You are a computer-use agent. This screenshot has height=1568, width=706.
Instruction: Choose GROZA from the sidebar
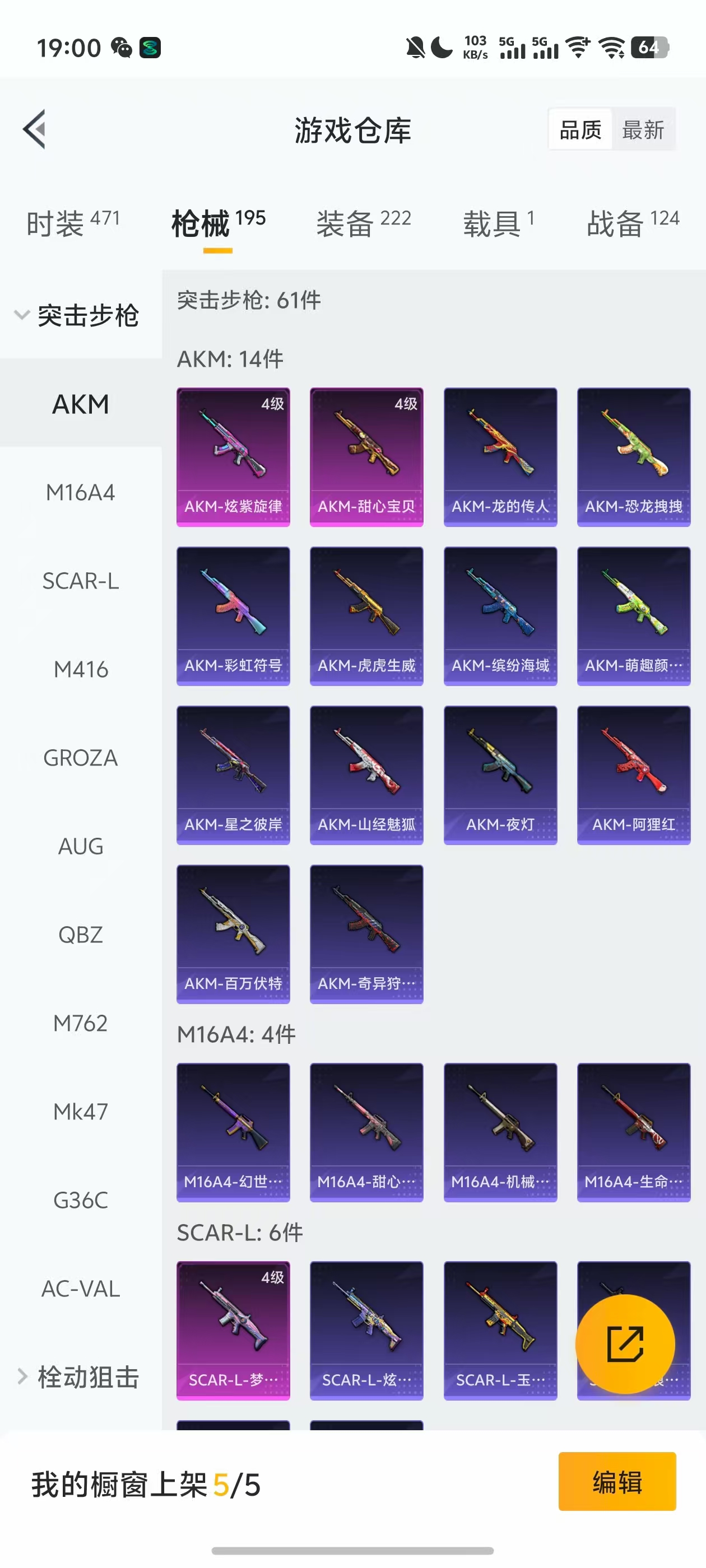(x=81, y=758)
